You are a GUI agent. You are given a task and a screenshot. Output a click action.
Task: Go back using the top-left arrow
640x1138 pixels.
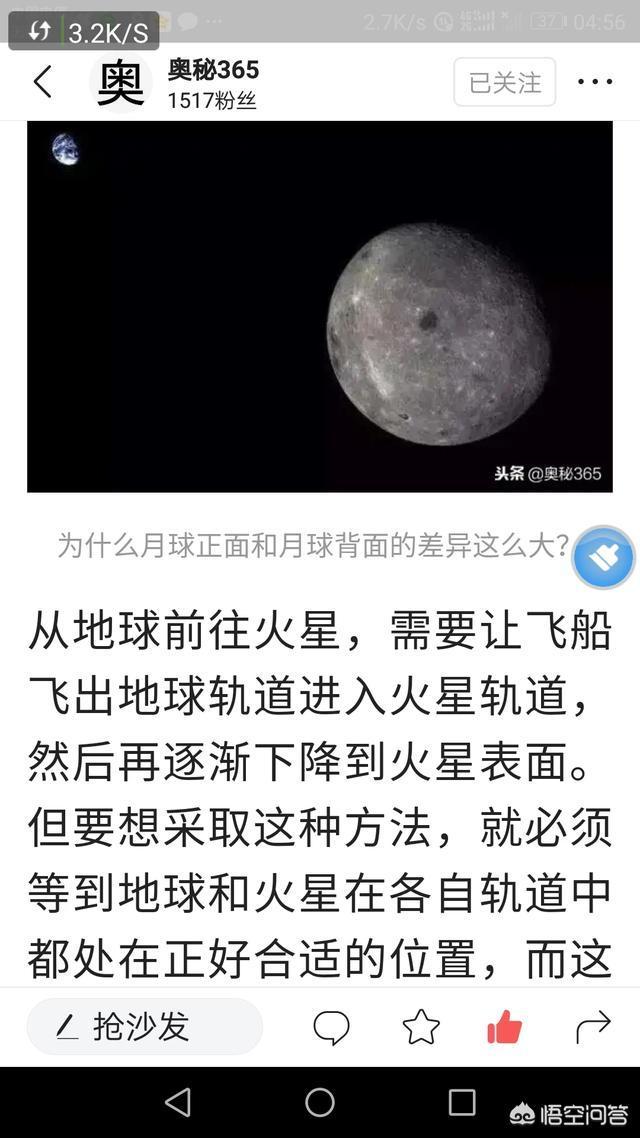[x=42, y=82]
